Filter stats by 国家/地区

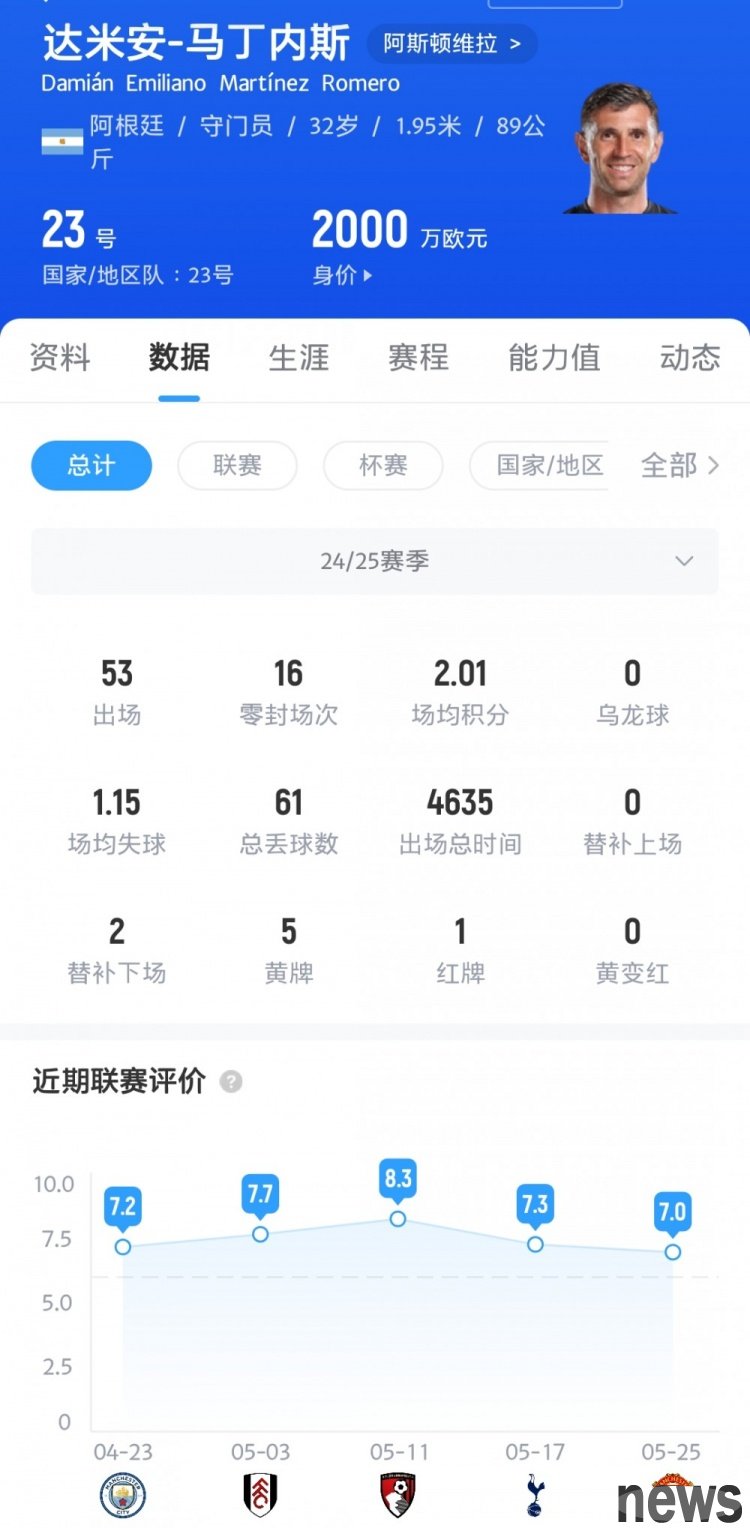pyautogui.click(x=550, y=466)
